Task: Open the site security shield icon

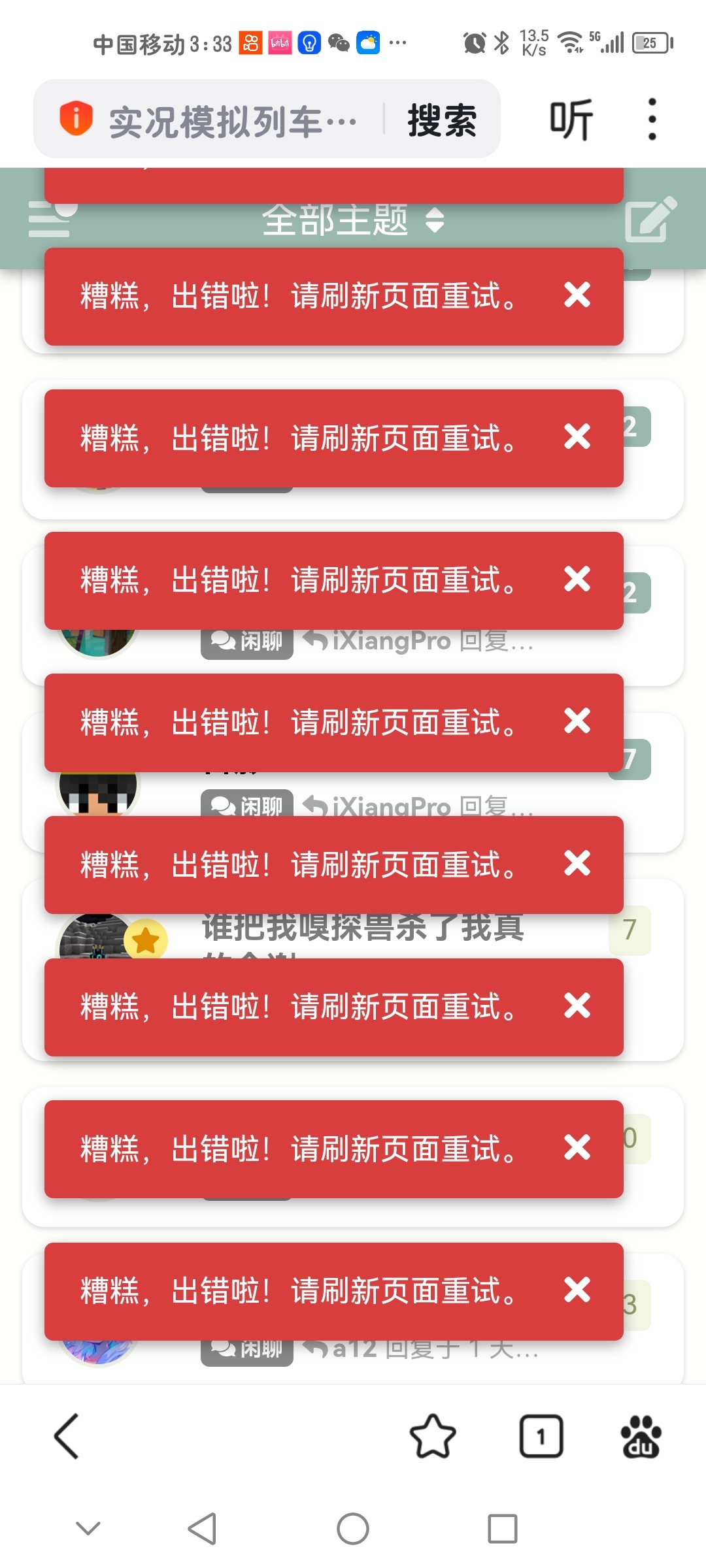Action: pos(76,118)
